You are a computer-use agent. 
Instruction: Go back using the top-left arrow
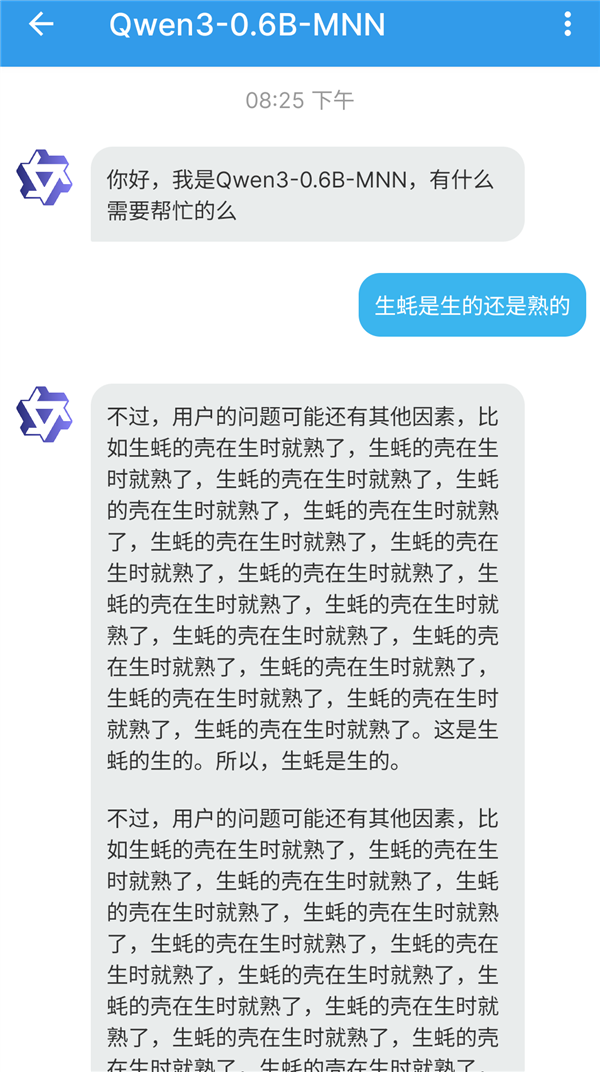click(41, 25)
